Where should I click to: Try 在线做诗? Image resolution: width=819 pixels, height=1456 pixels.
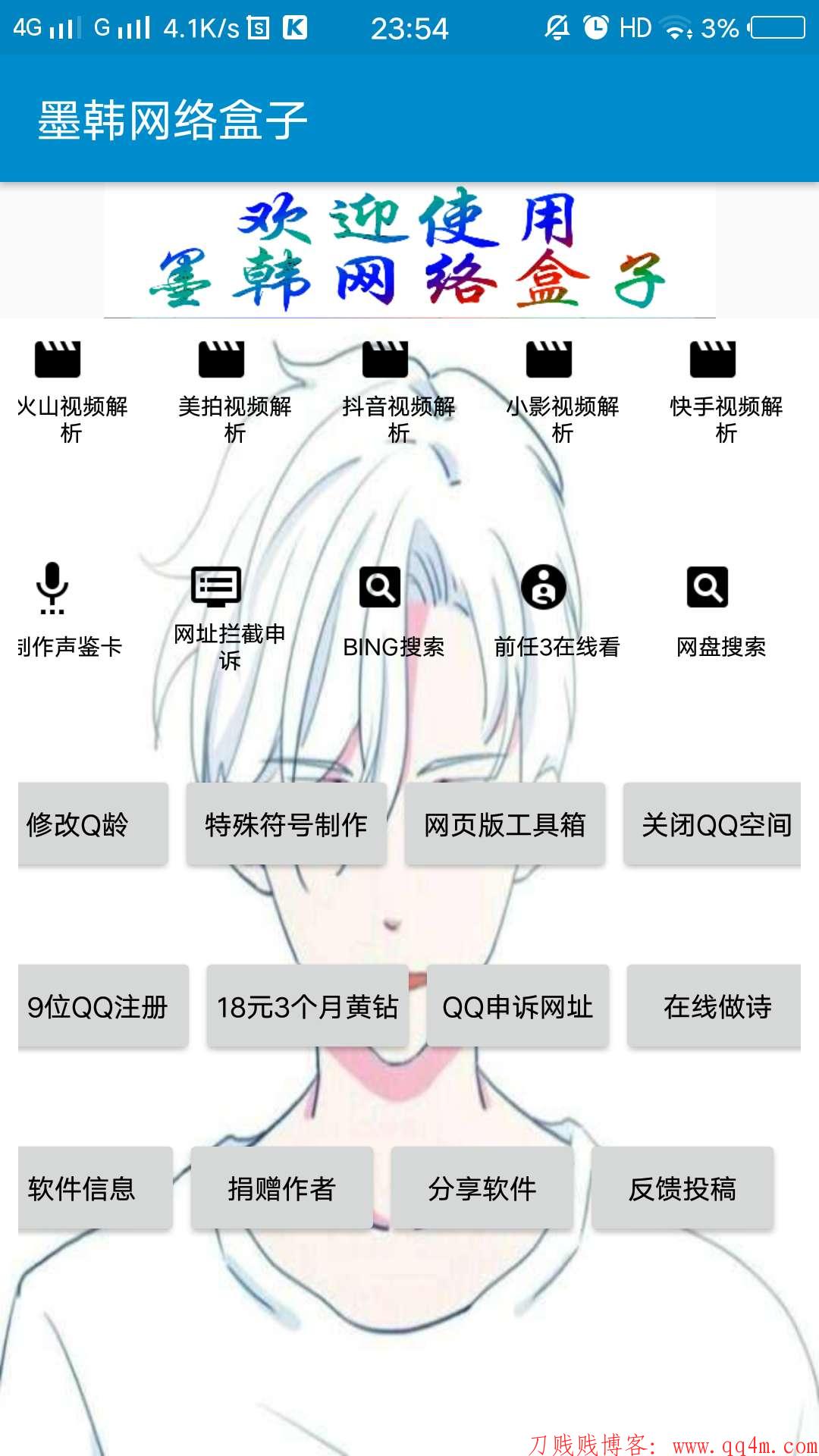(x=714, y=1006)
